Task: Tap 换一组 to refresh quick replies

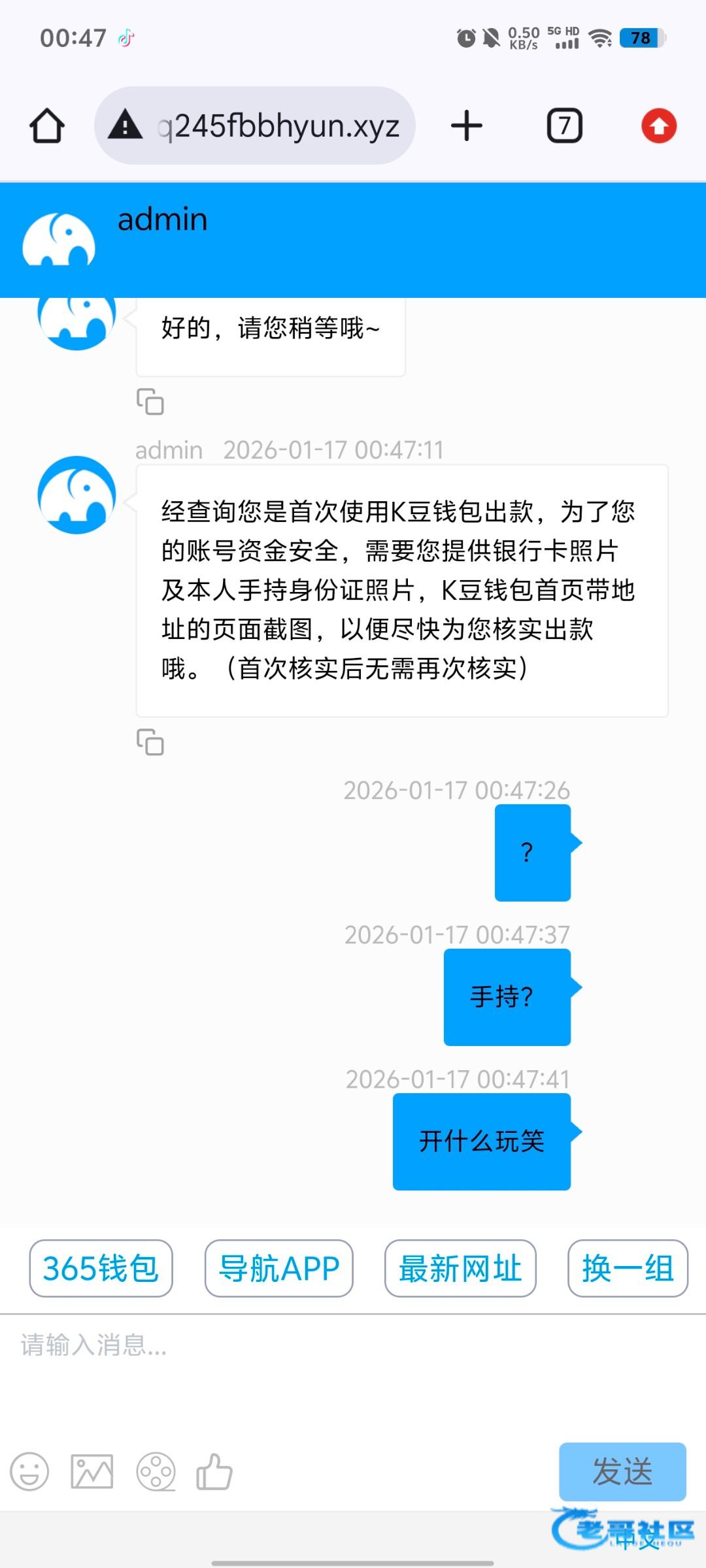Action: point(628,1268)
